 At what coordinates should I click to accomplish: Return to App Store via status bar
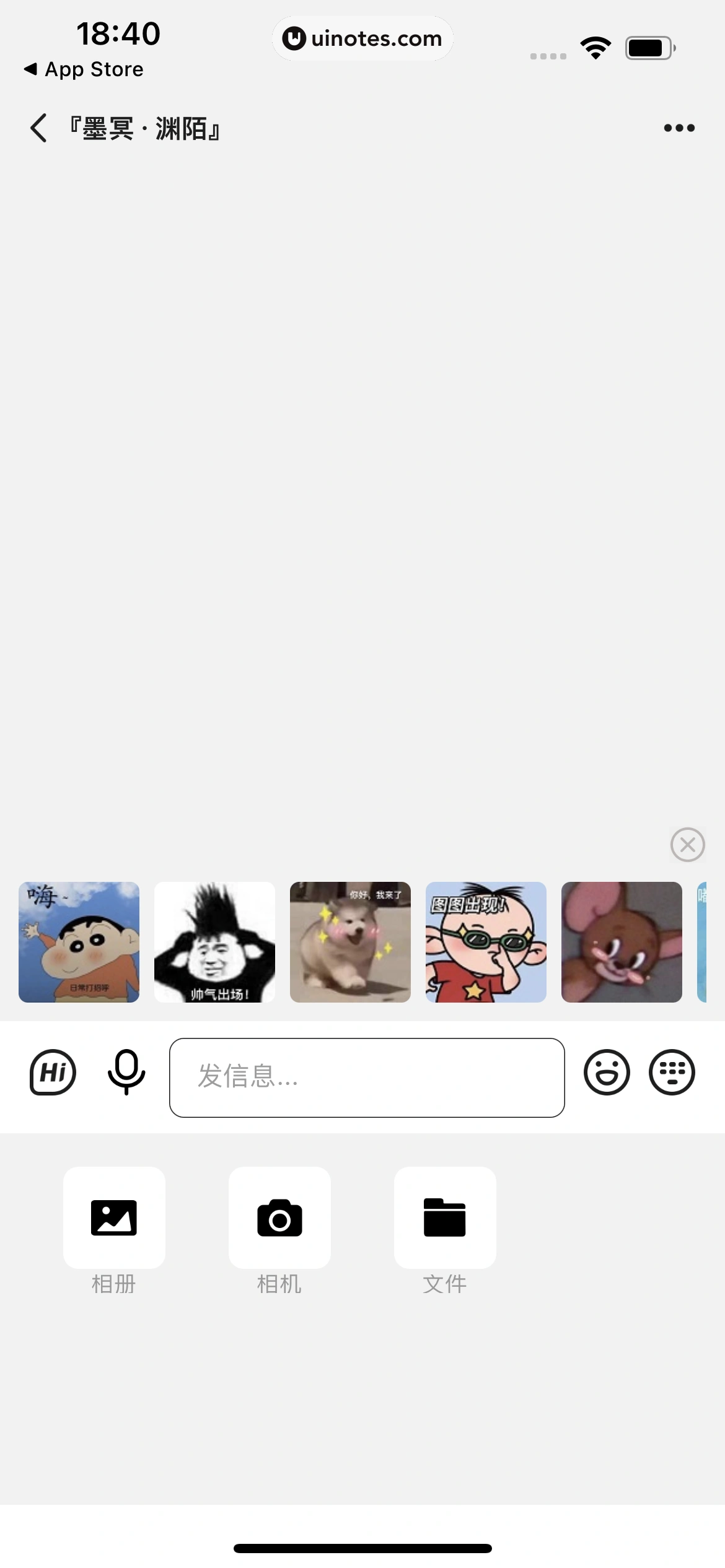point(84,69)
